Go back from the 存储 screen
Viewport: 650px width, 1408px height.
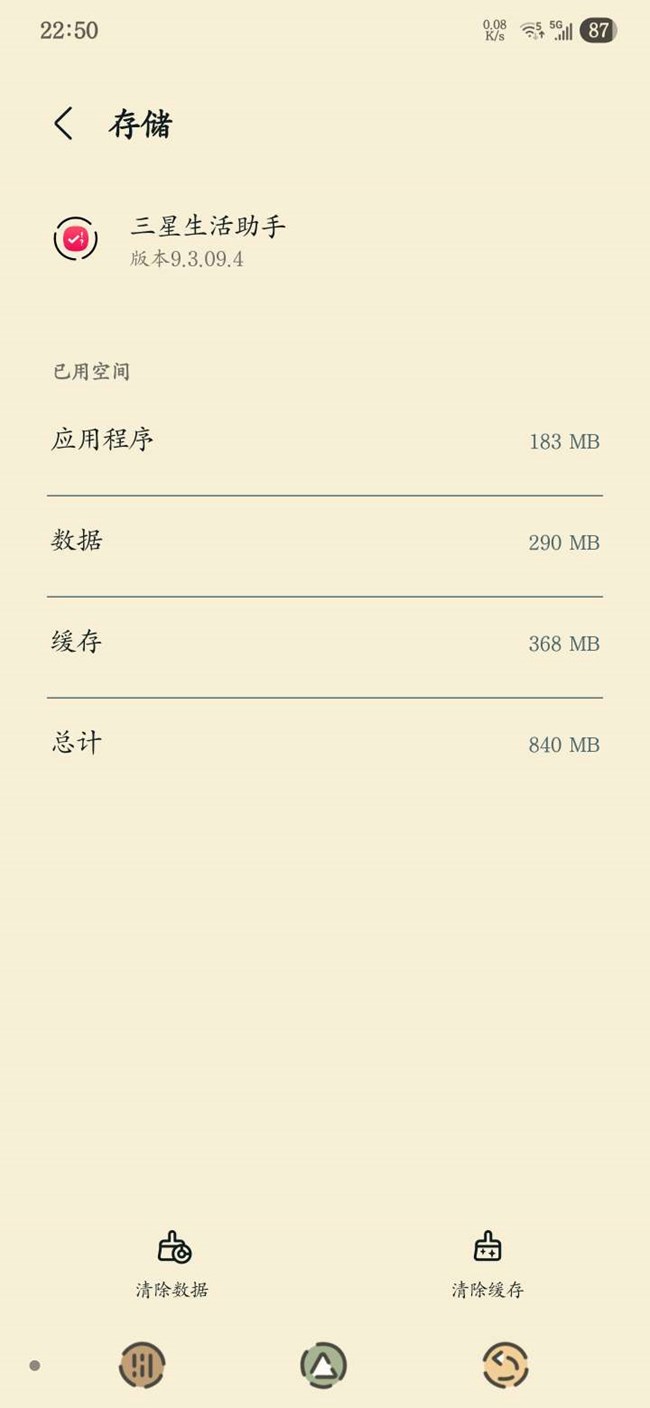64,124
